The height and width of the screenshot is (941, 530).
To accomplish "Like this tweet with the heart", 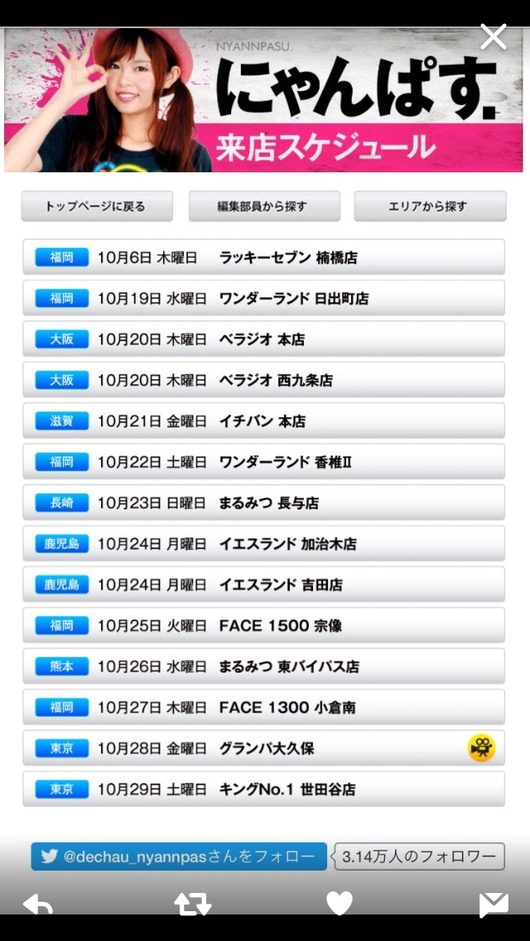I will click(x=339, y=903).
